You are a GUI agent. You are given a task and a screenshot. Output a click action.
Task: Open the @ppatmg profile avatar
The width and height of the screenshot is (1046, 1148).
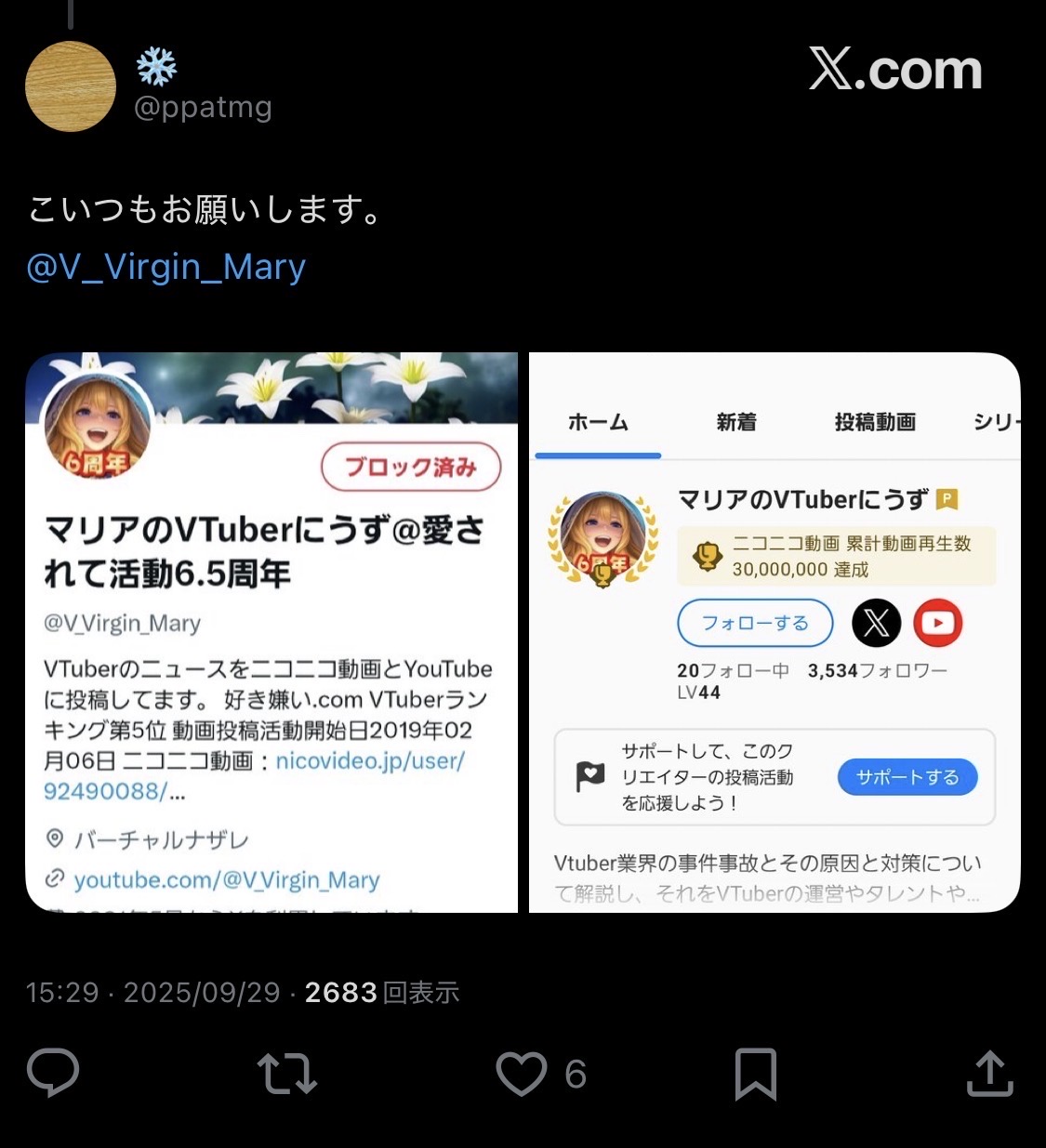[x=70, y=86]
